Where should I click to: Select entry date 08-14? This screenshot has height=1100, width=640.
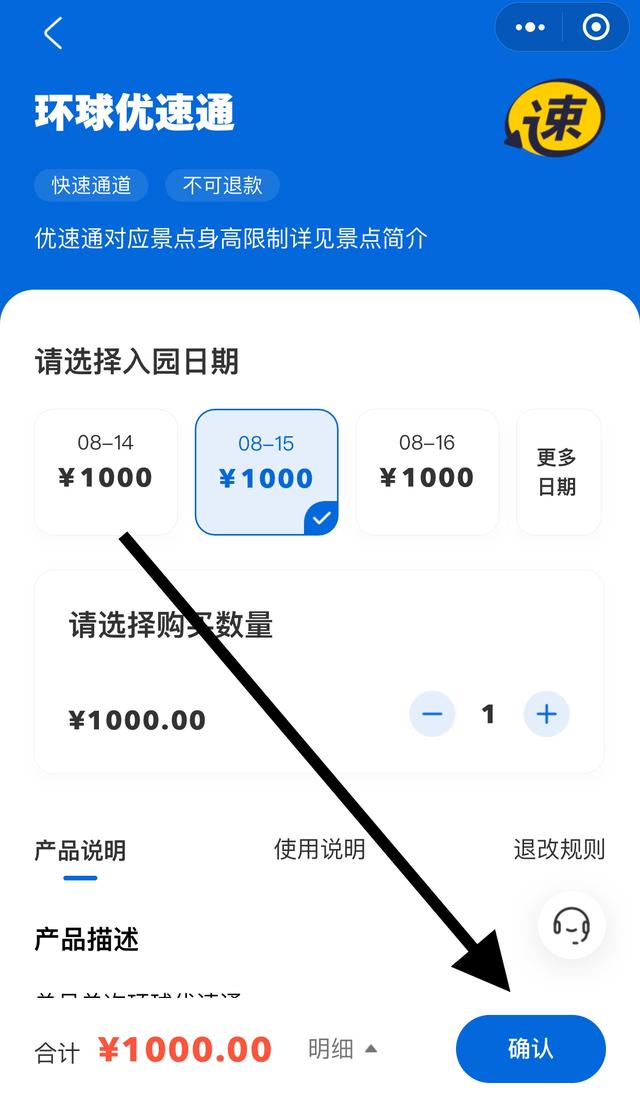[x=106, y=472]
